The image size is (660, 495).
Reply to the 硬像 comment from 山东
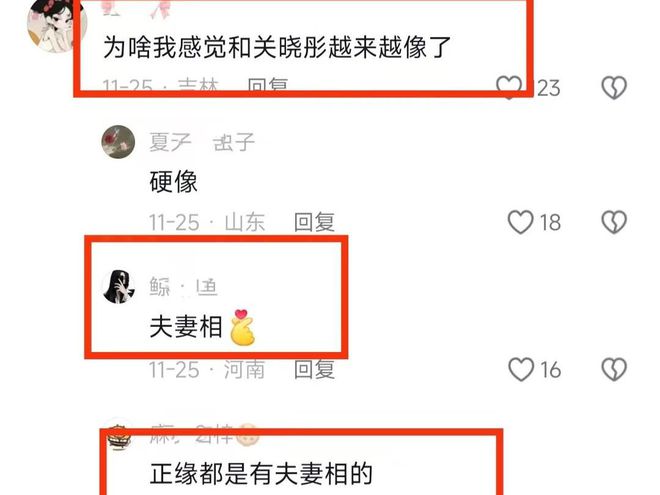pos(315,222)
